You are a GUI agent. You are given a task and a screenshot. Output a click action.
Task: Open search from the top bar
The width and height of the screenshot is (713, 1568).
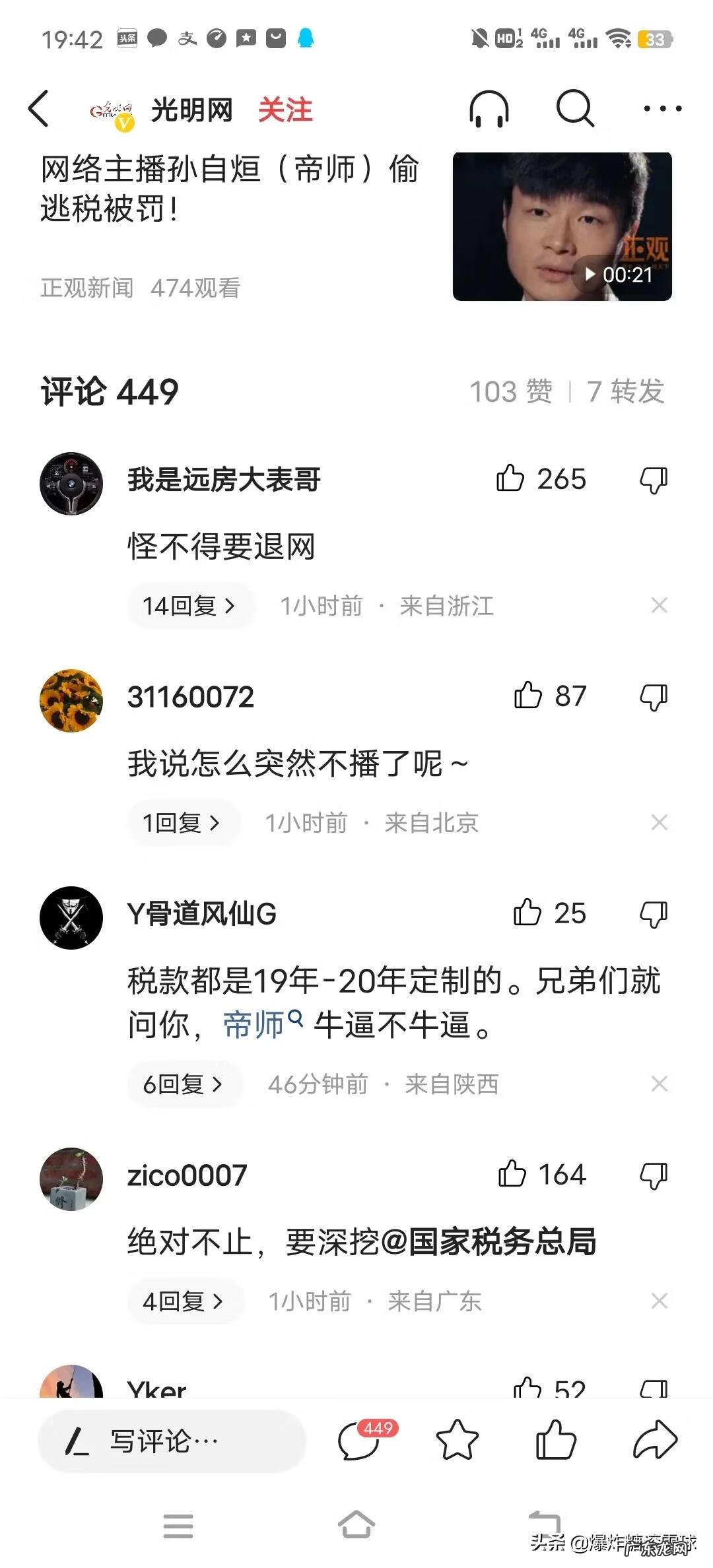click(x=575, y=108)
